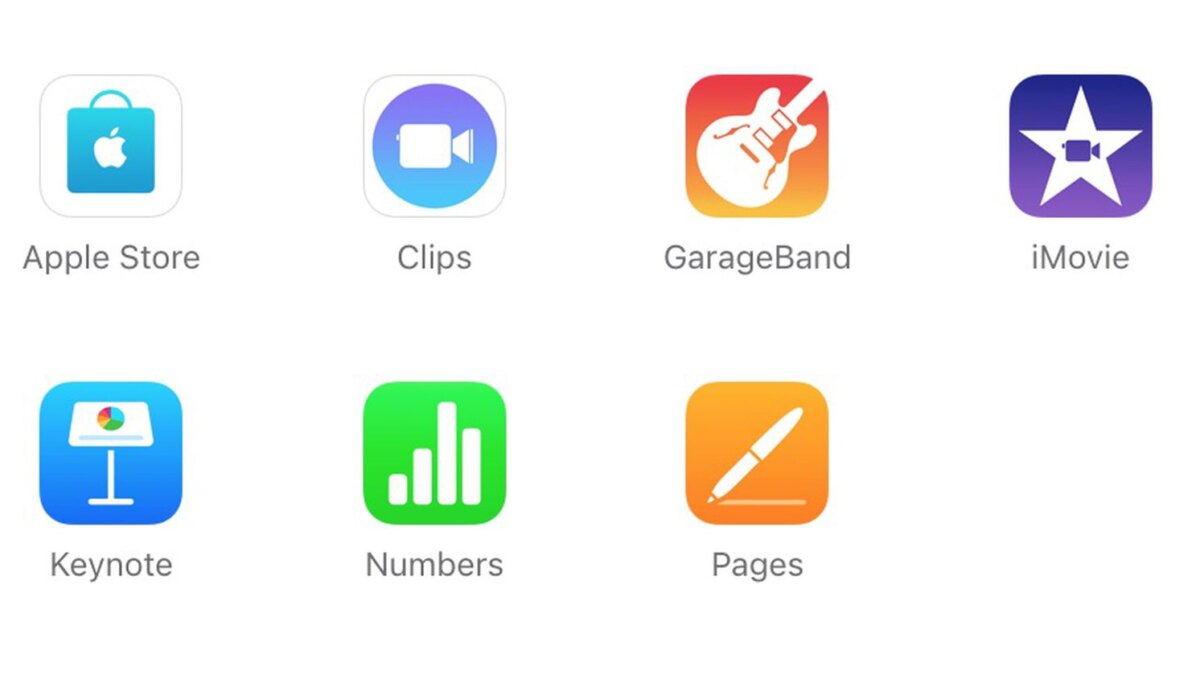Launch the Clips app
The height and width of the screenshot is (675, 1200).
pyautogui.click(x=434, y=146)
